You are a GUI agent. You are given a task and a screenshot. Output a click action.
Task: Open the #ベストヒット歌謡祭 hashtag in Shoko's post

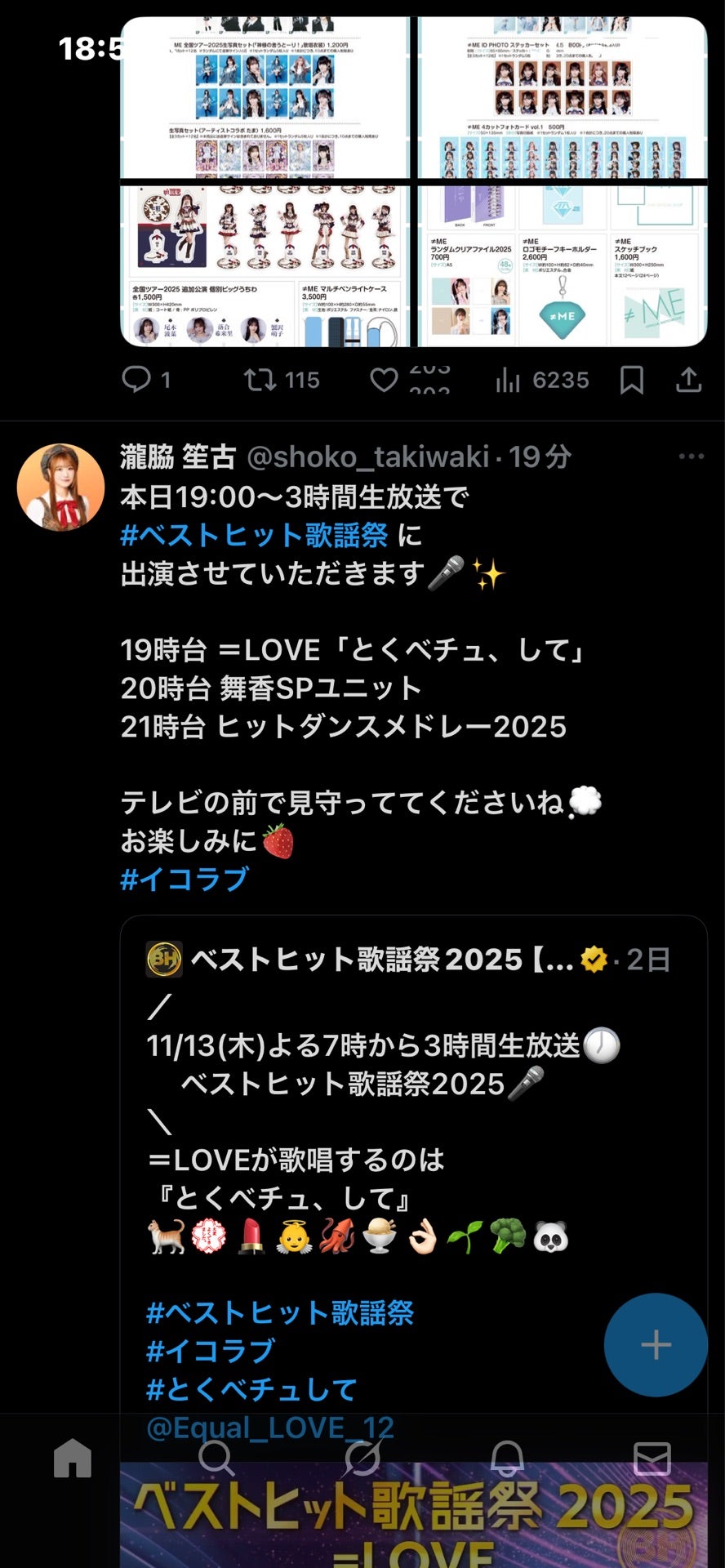(x=253, y=536)
